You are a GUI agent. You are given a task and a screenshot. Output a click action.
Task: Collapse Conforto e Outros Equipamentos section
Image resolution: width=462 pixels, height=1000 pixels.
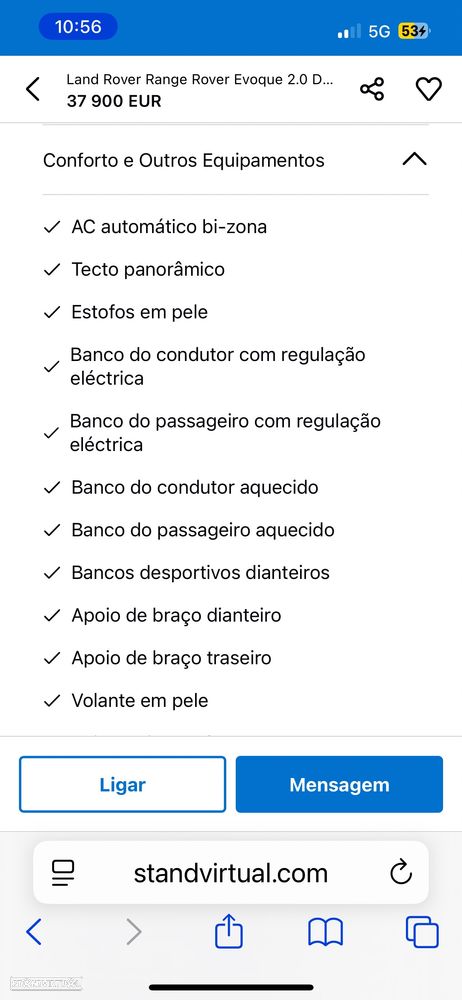point(414,159)
